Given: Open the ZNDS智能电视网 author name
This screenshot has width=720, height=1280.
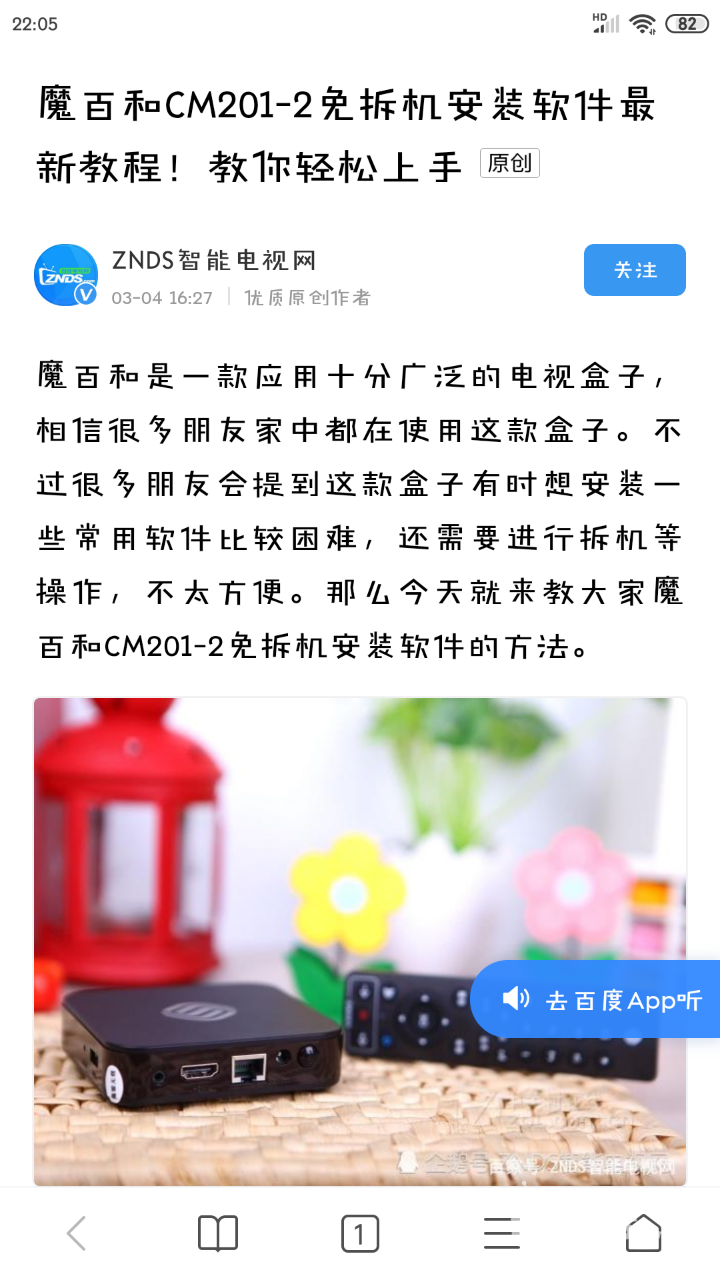Looking at the screenshot, I should coord(214,261).
